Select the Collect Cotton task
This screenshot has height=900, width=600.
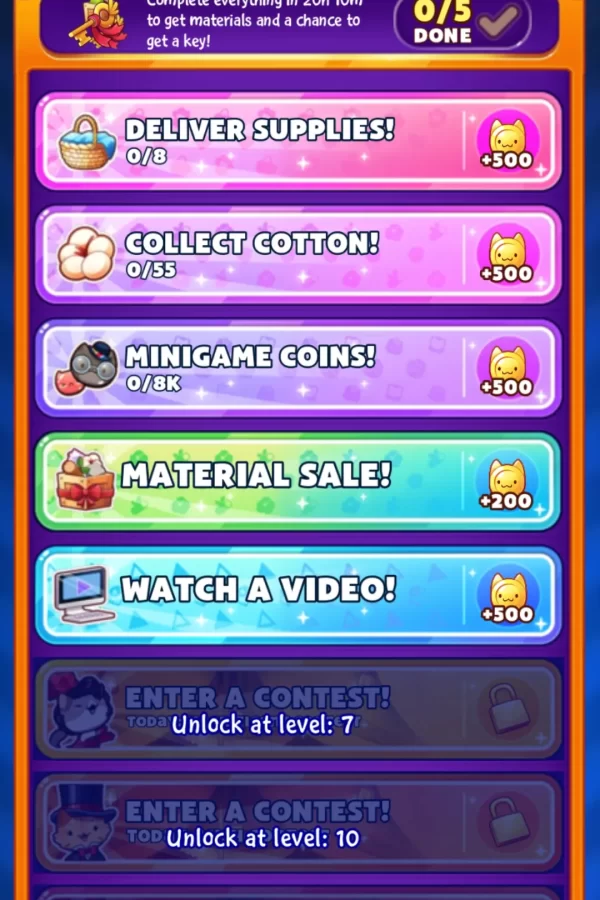298,255
